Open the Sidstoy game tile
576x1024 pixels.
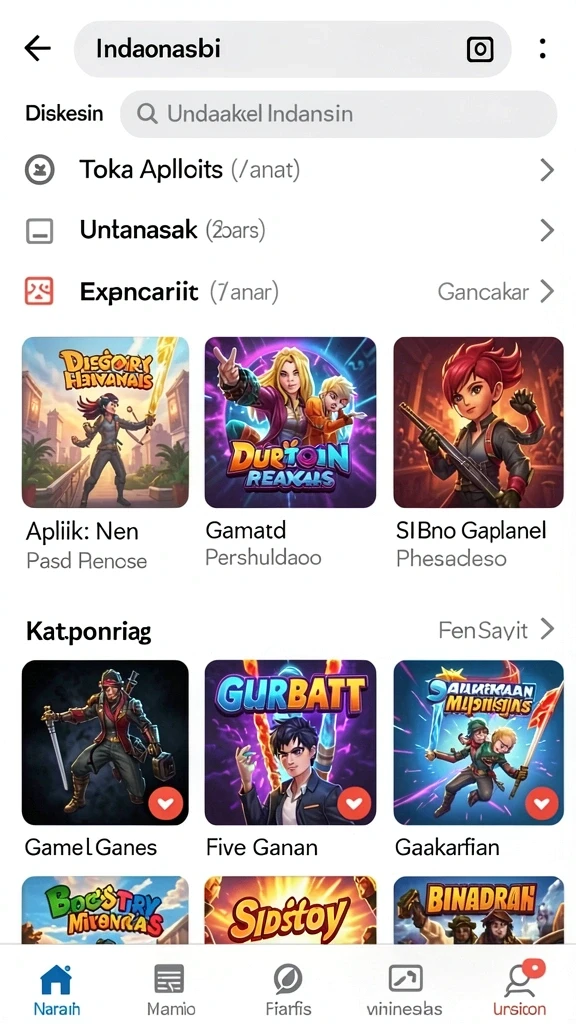click(x=290, y=910)
